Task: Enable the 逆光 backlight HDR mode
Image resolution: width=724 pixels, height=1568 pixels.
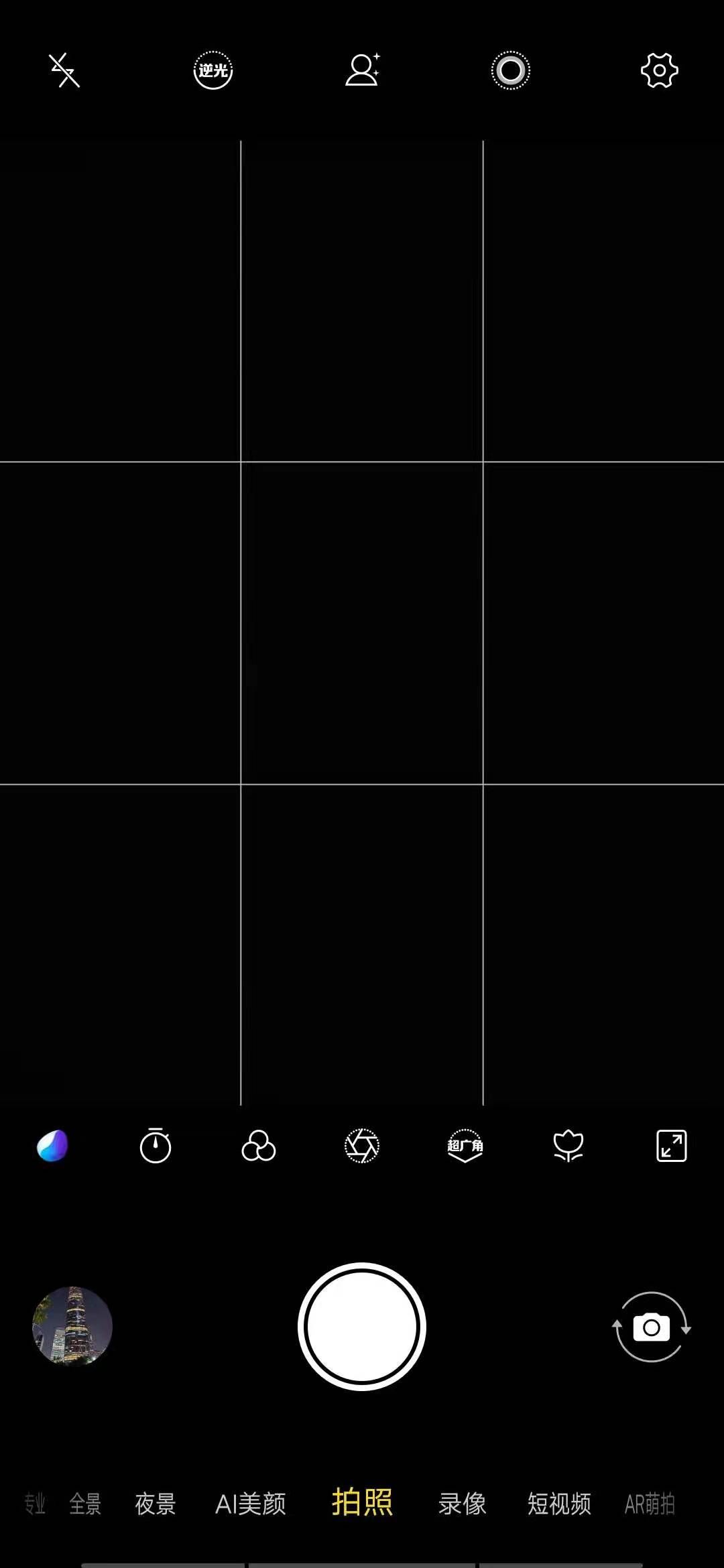Action: pos(213,70)
